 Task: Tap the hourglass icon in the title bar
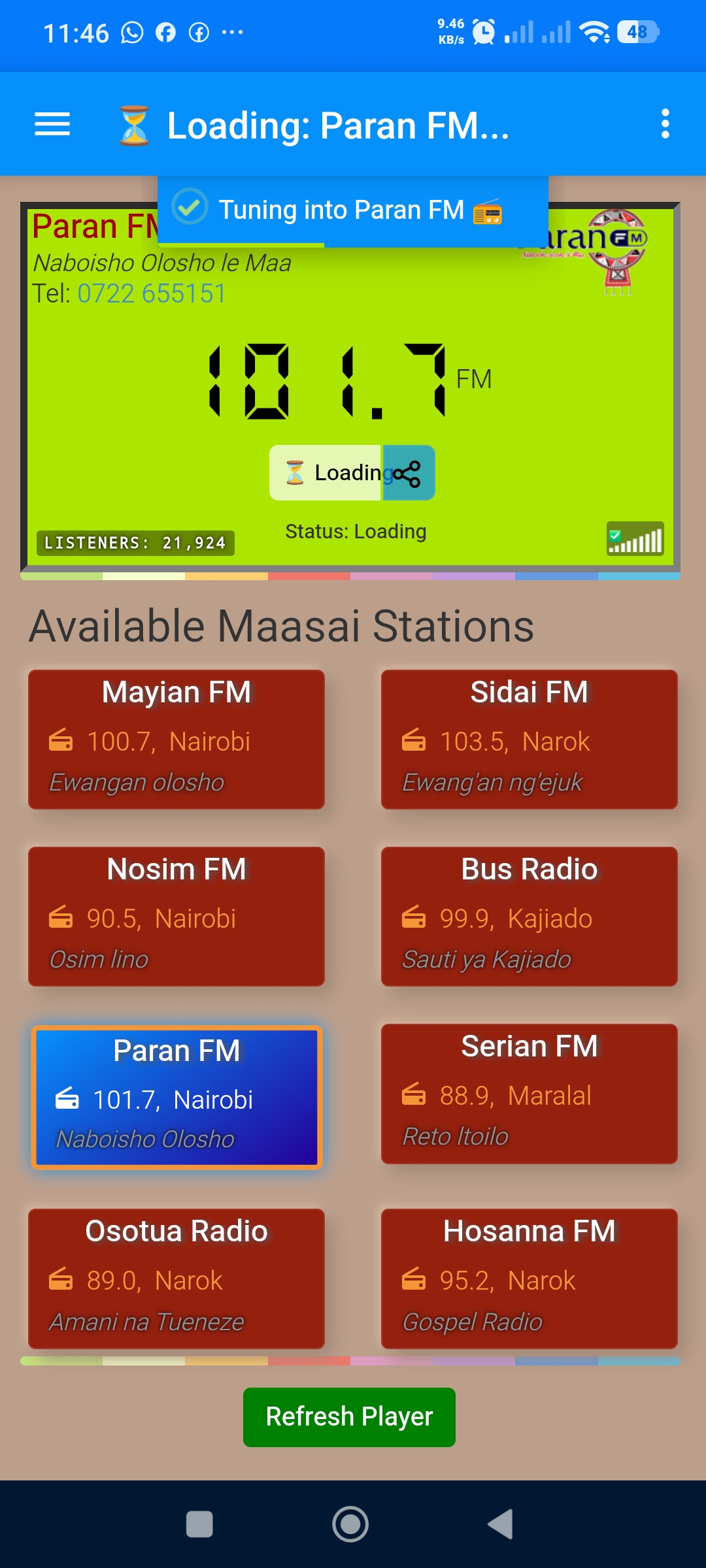coord(131,124)
